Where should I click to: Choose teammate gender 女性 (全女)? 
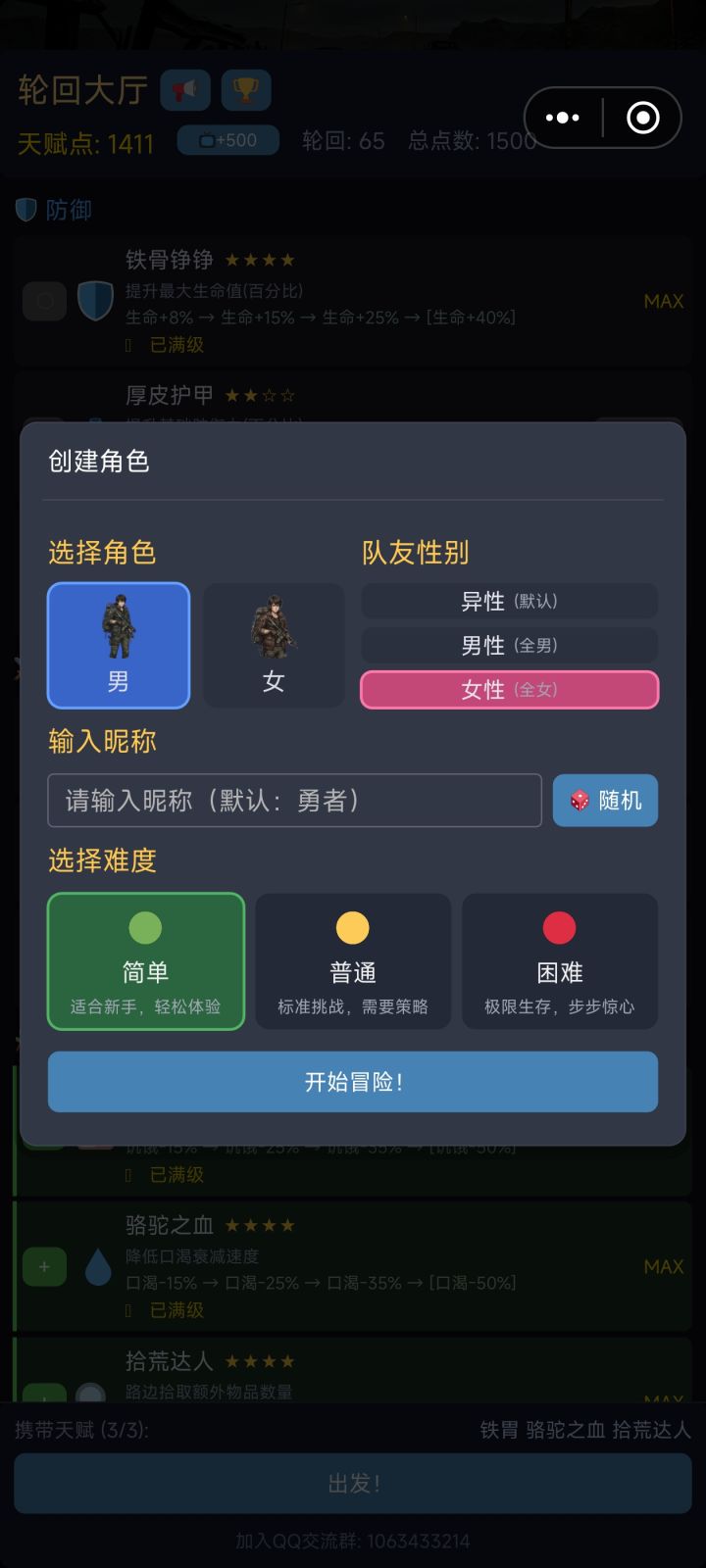click(x=509, y=690)
